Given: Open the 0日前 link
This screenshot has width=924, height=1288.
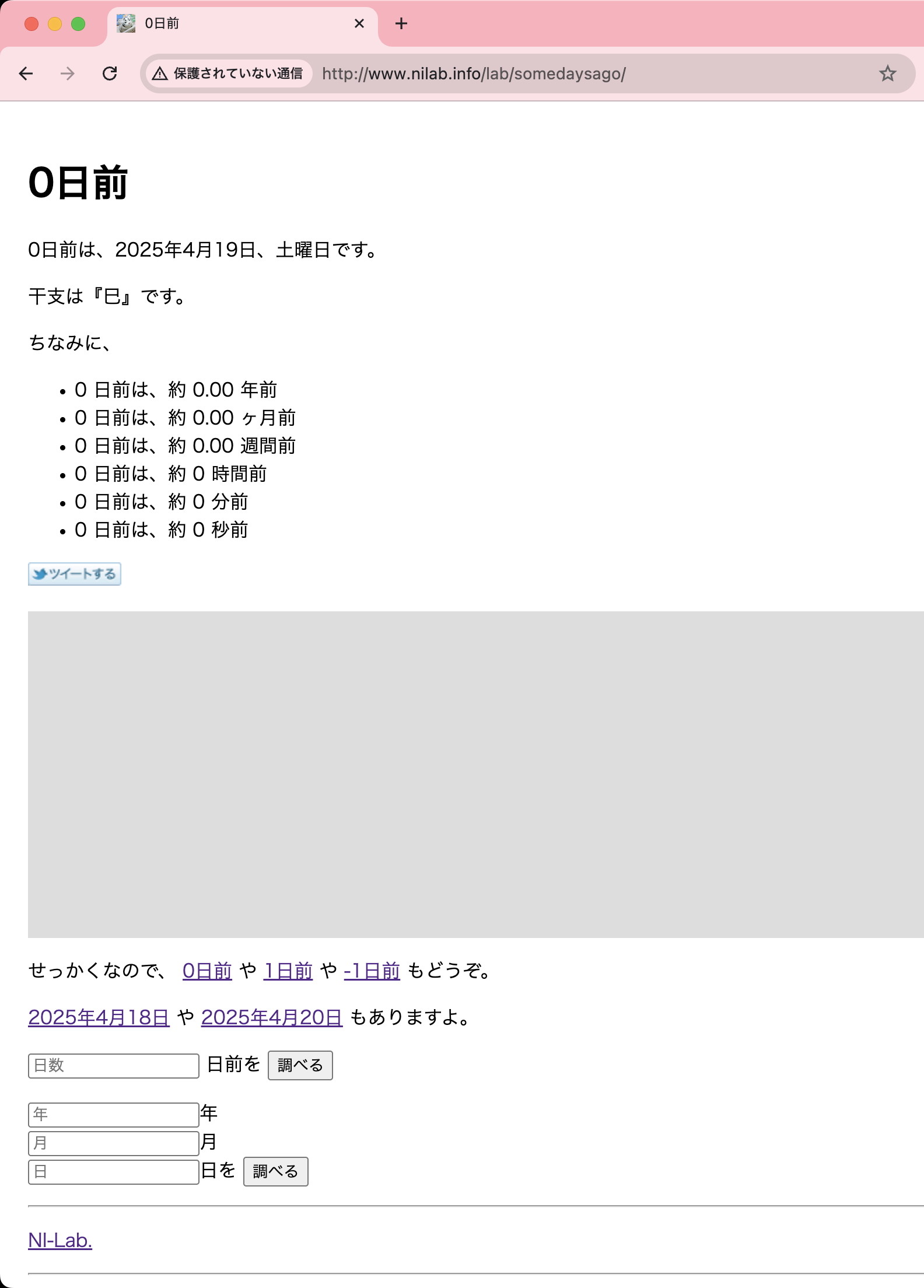Looking at the screenshot, I should click(x=207, y=971).
